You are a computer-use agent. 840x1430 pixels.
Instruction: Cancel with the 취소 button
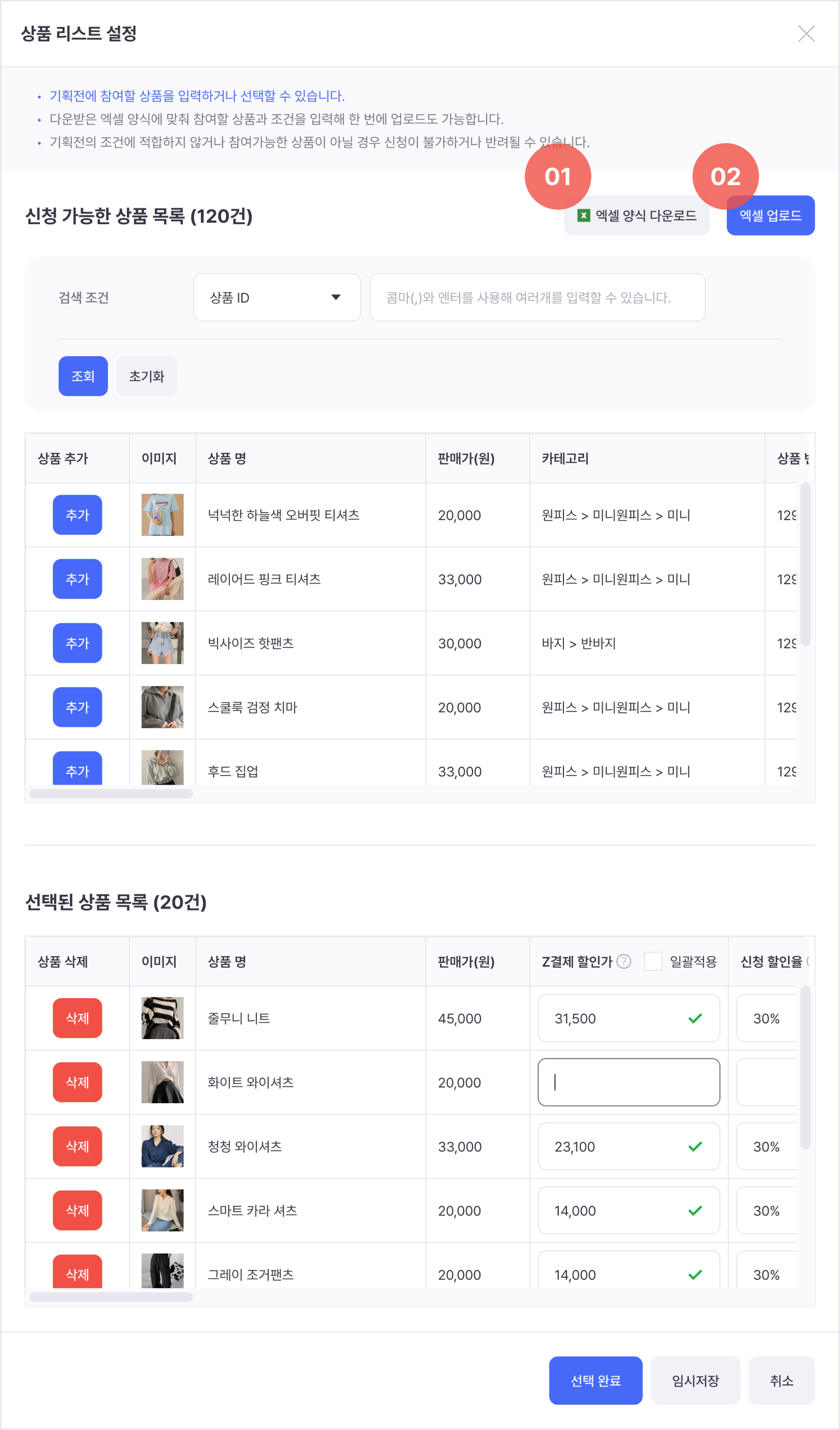point(781,1381)
